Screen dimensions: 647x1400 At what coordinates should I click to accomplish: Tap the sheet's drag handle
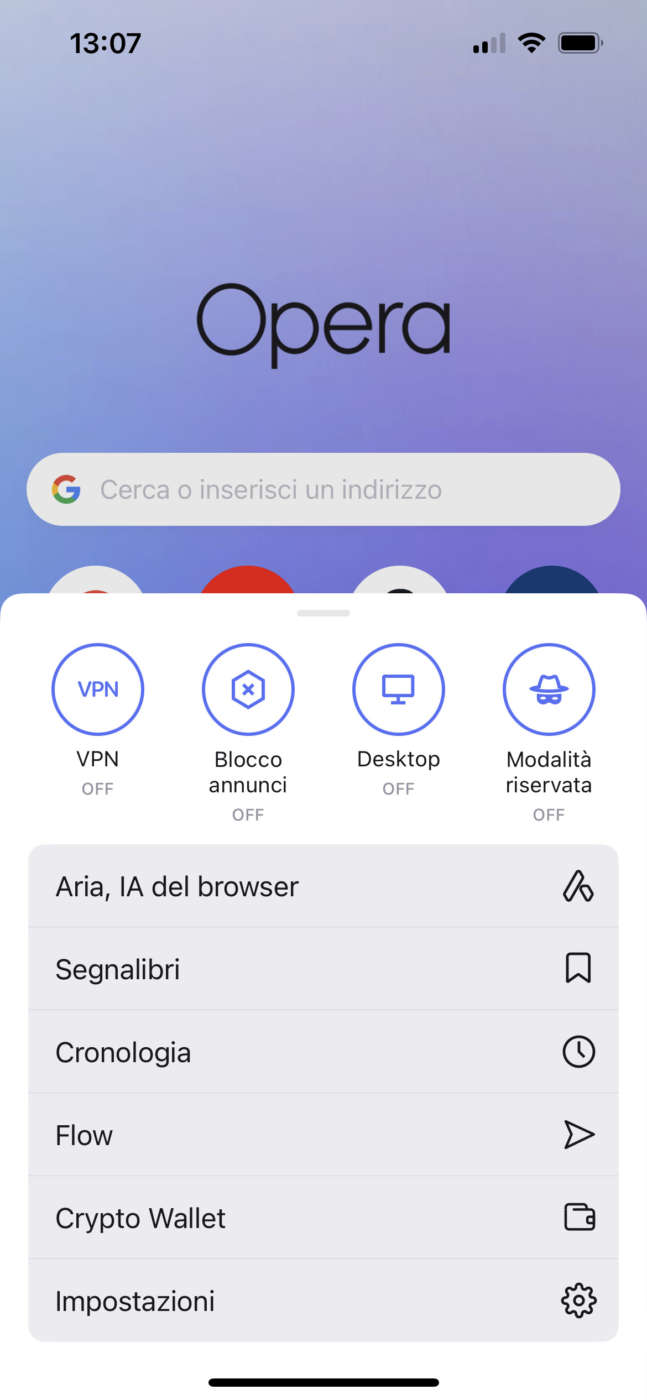tap(323, 612)
